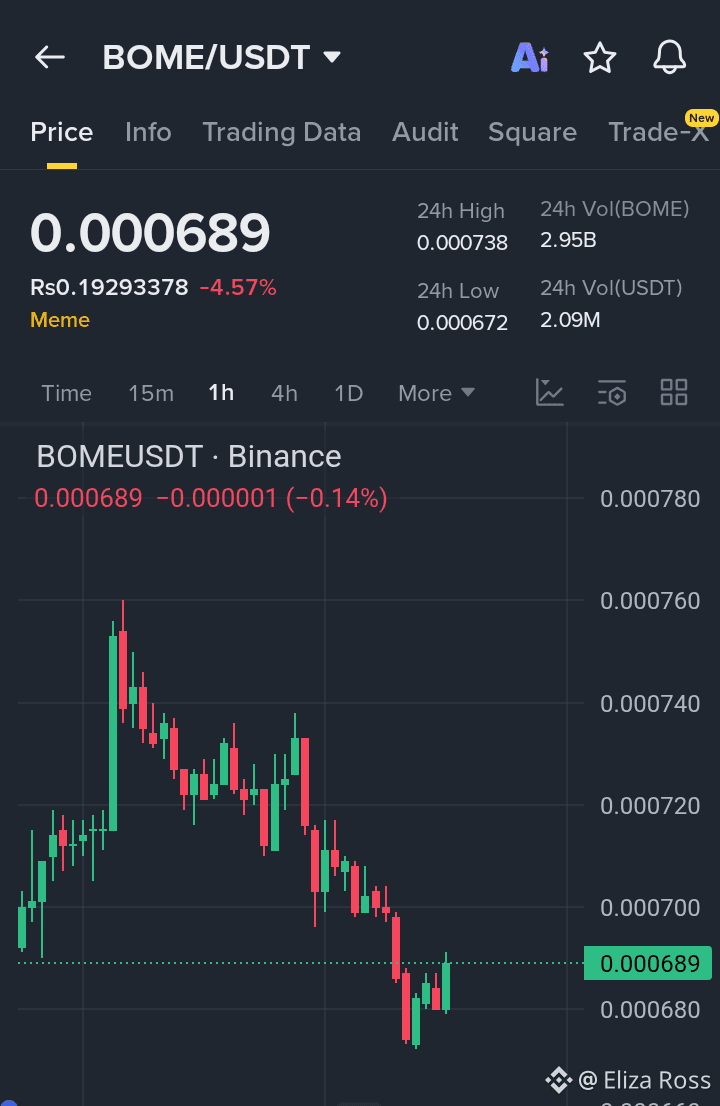Open the Trade-X menu with New badge
The width and height of the screenshot is (720, 1106).
(660, 131)
